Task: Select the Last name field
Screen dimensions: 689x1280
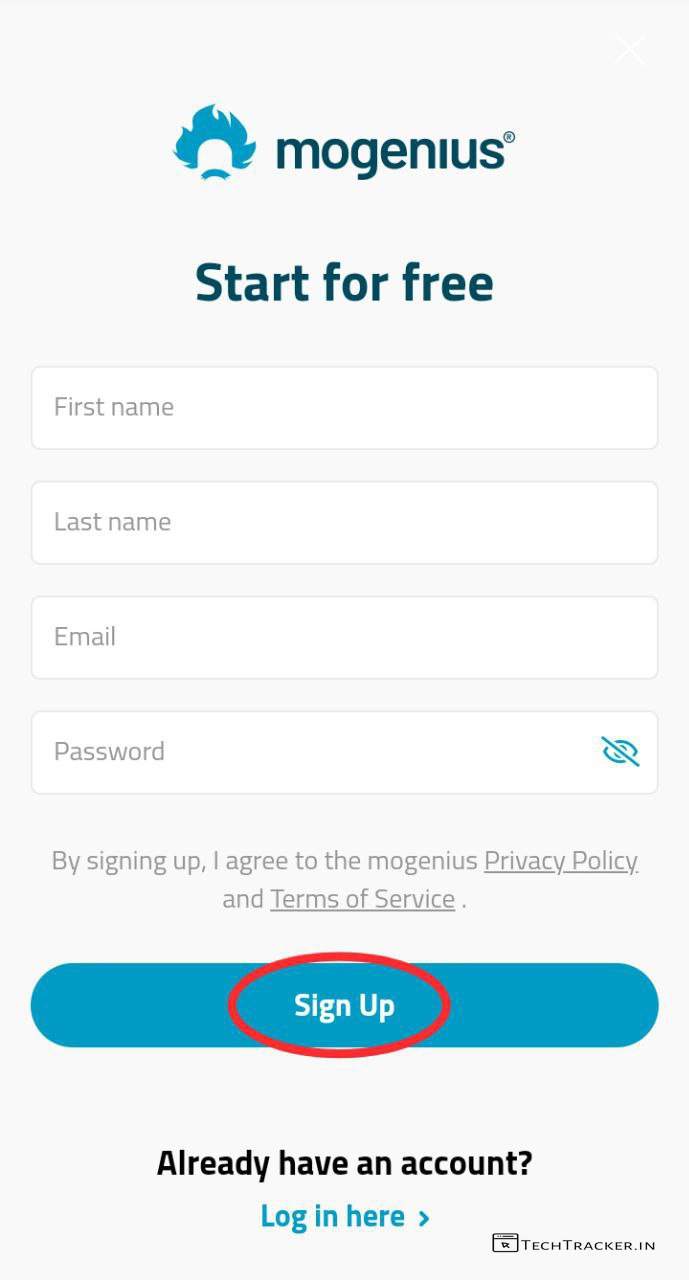Action: click(344, 523)
